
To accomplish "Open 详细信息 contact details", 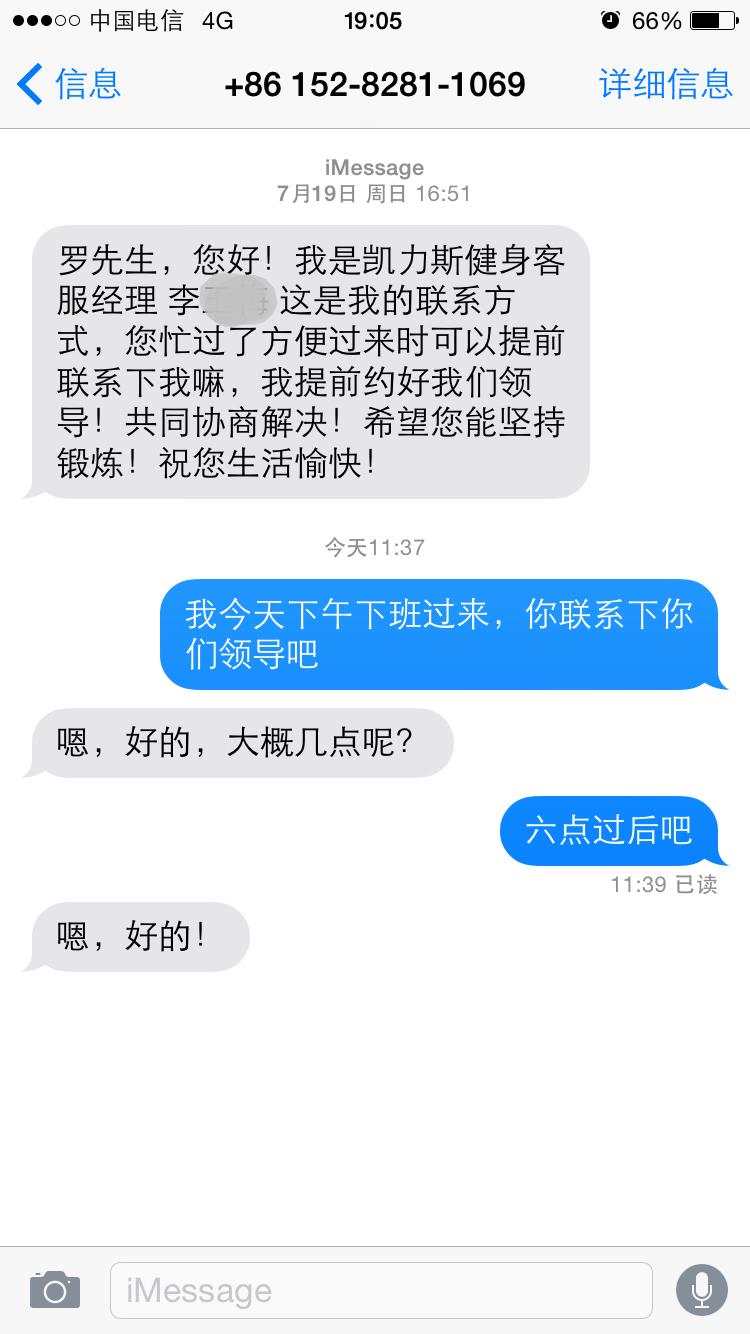I will [x=665, y=84].
